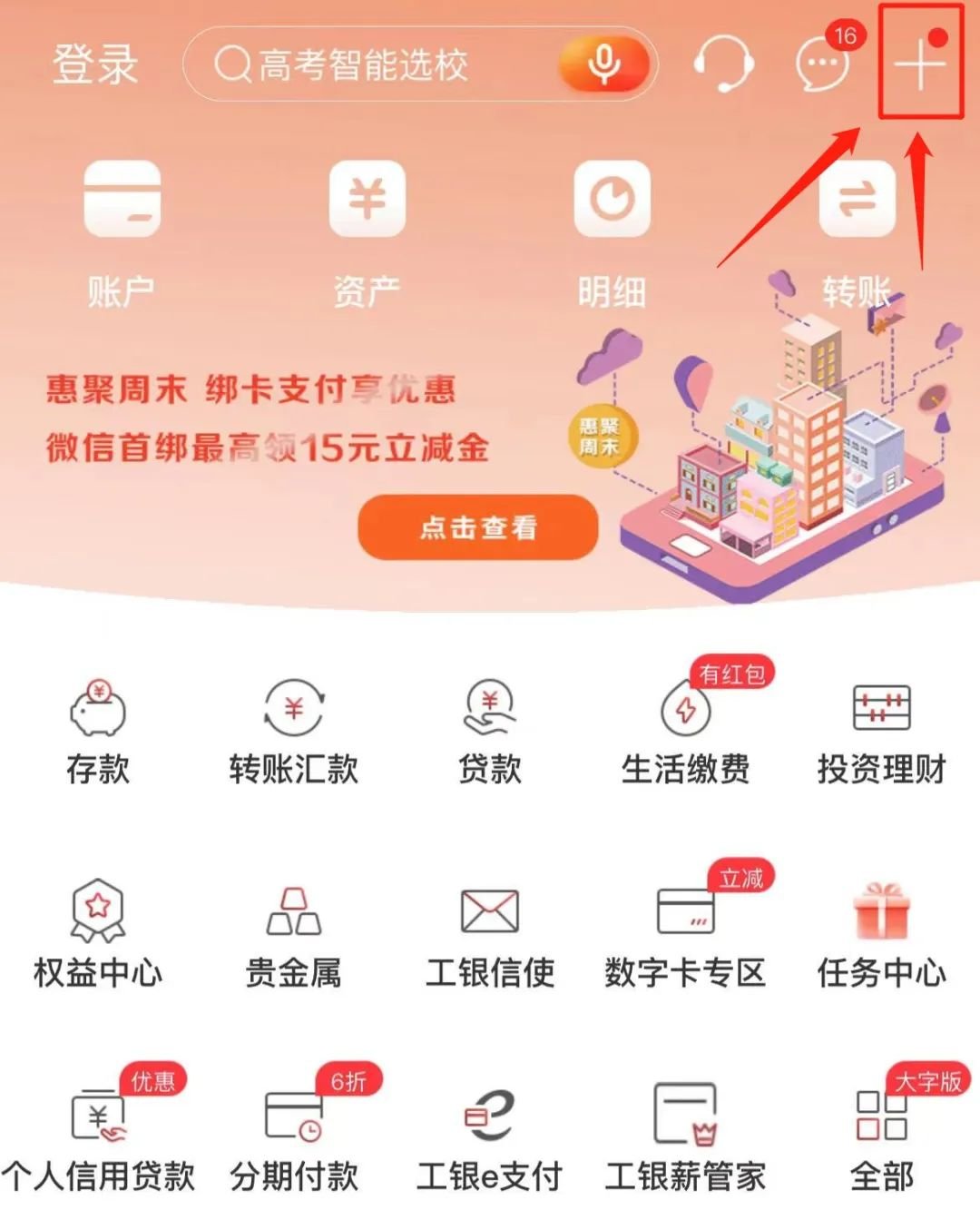Open customer service headset icon
The image size is (980, 1210).
[x=723, y=64]
